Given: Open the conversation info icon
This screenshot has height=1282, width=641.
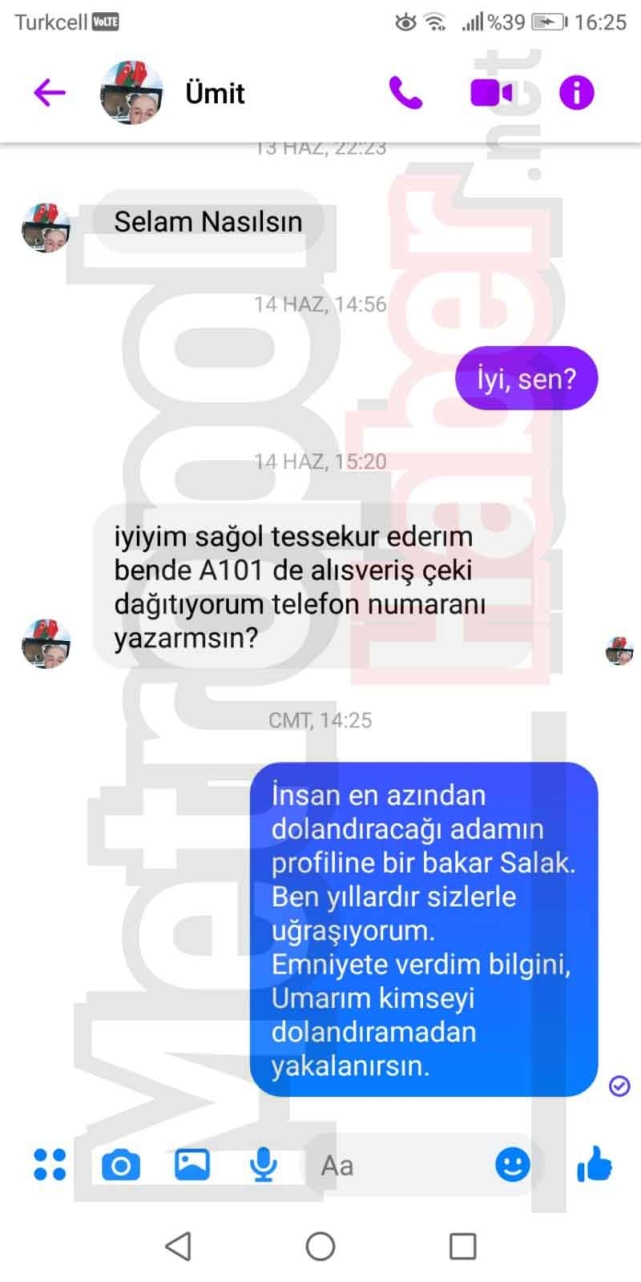Looking at the screenshot, I should coord(576,93).
